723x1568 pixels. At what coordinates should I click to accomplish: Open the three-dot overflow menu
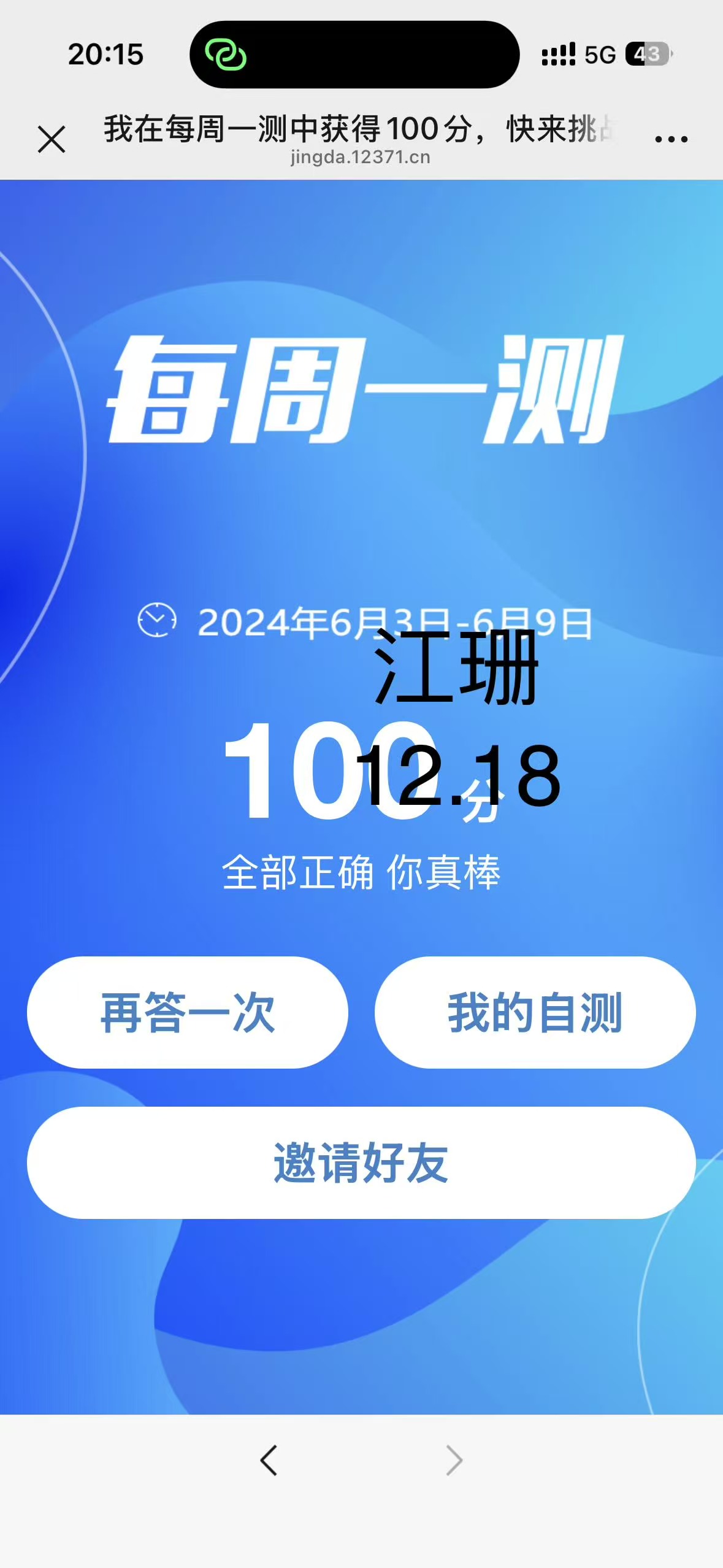[671, 139]
